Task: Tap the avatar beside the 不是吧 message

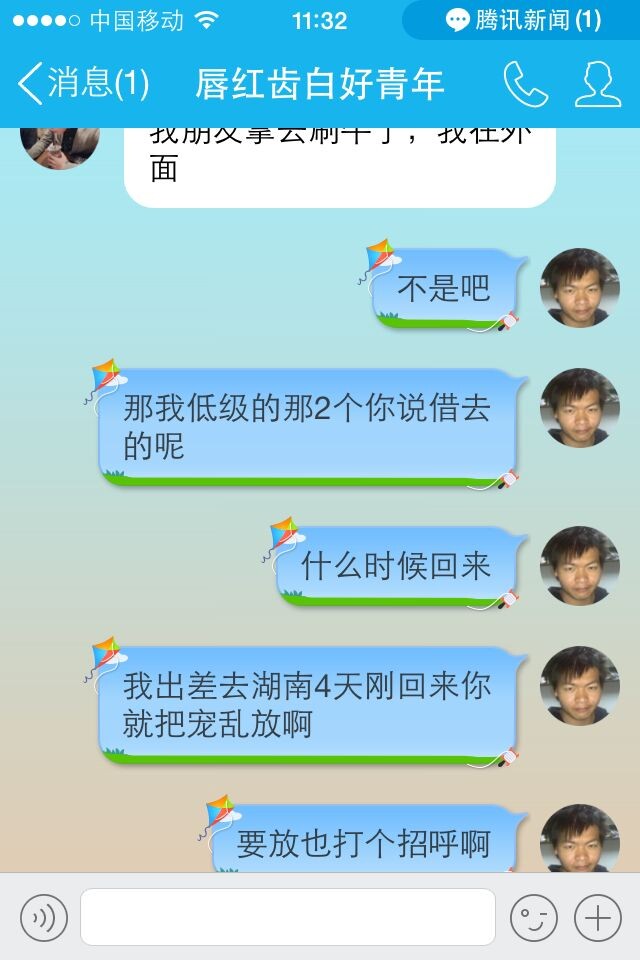Action: point(580,288)
